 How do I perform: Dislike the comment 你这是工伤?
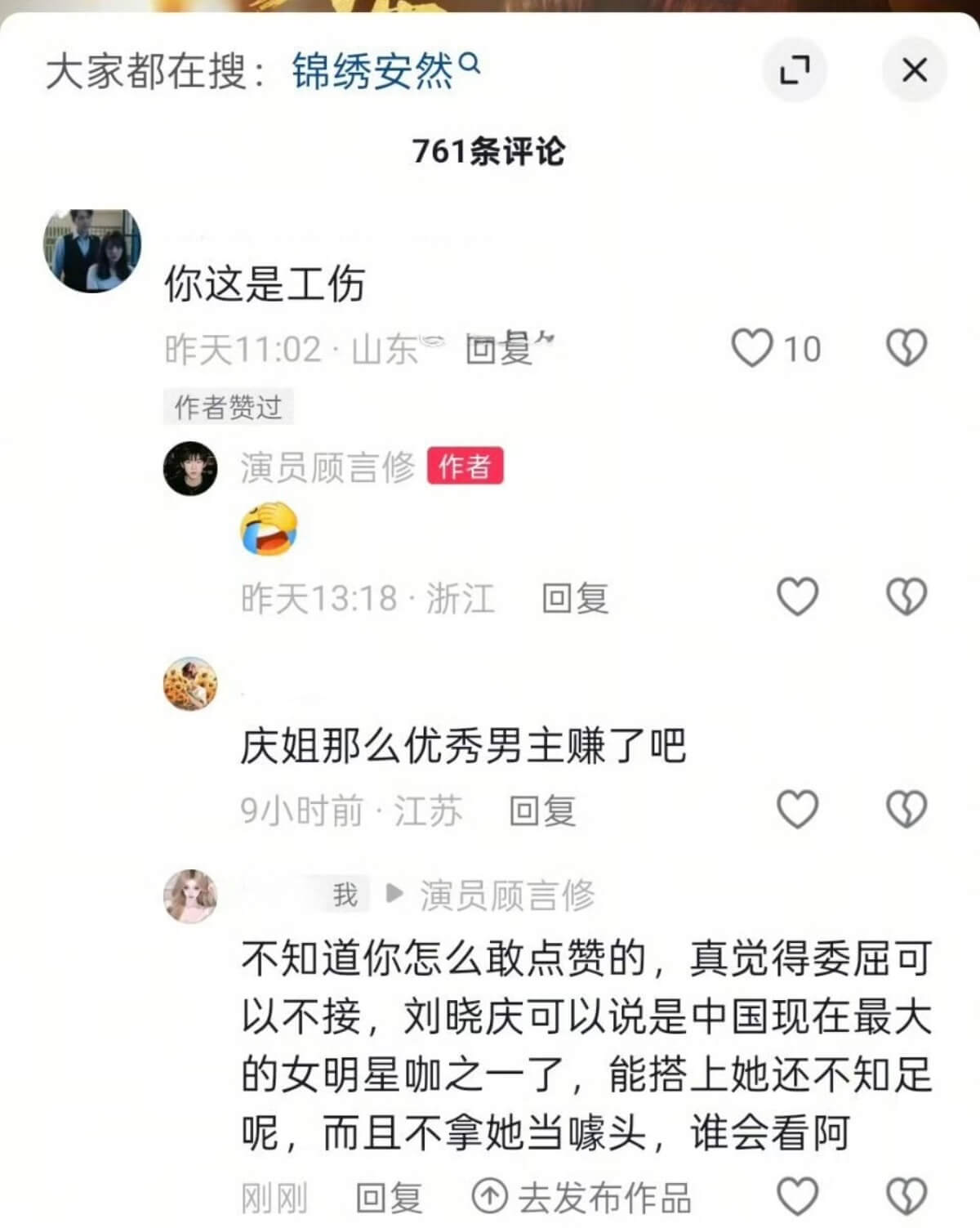(906, 348)
